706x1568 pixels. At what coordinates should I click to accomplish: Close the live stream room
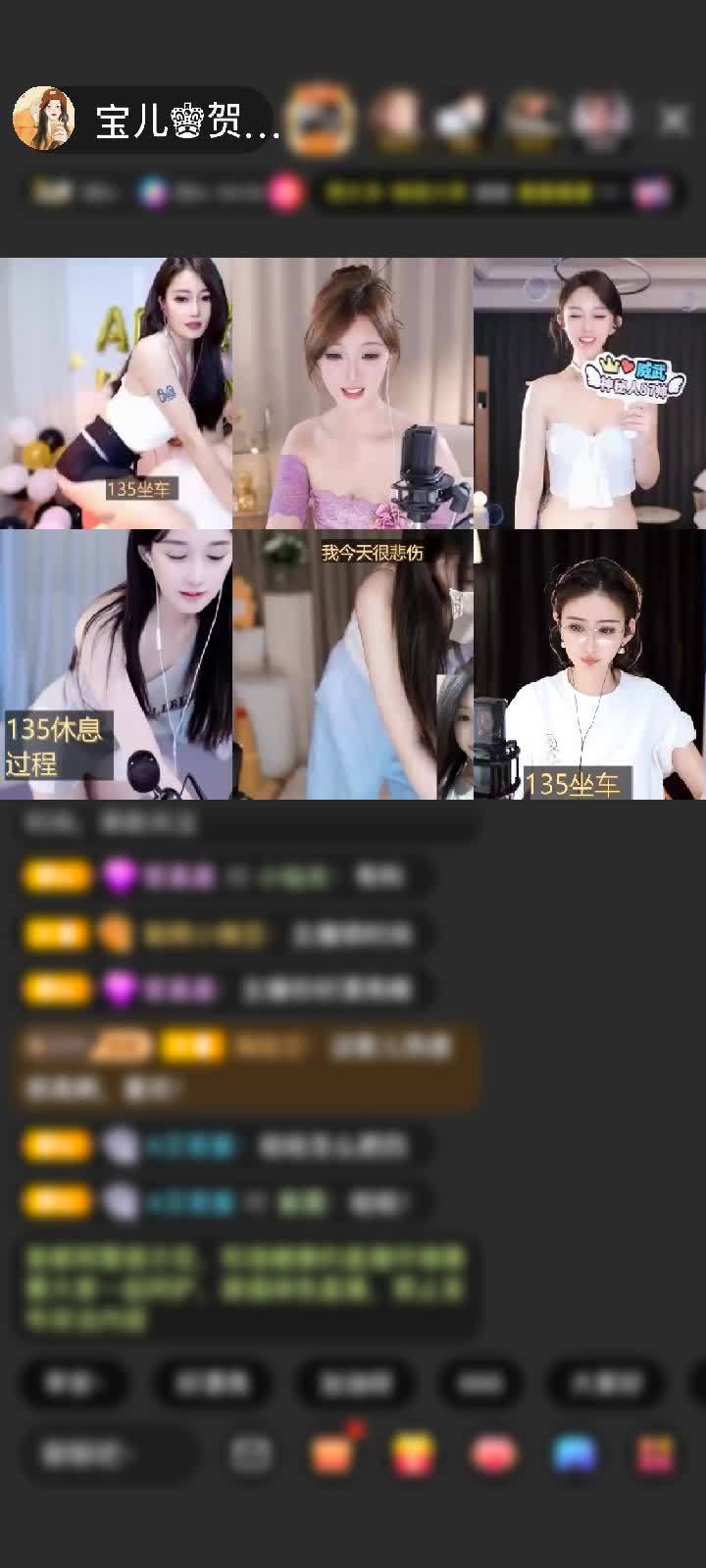click(x=673, y=121)
